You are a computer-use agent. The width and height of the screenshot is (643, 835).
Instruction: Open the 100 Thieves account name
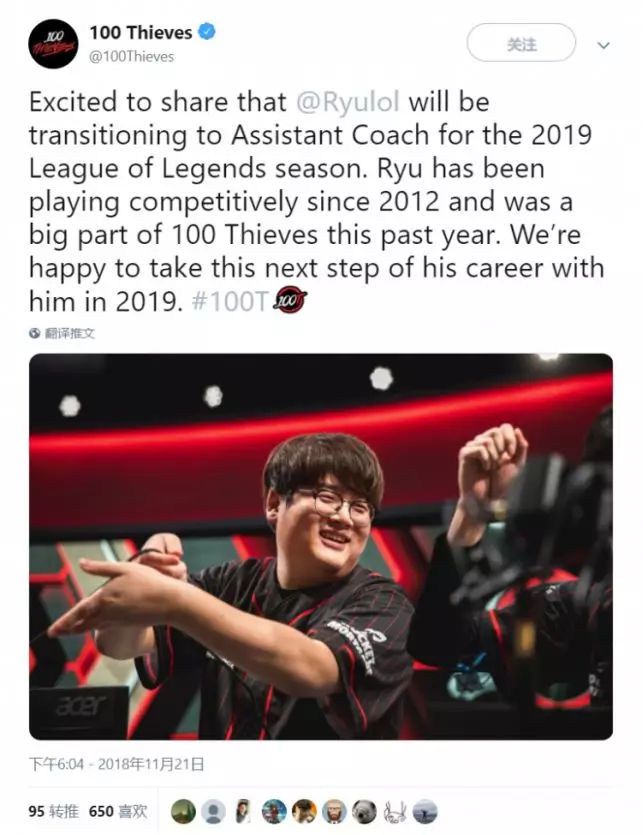click(x=140, y=33)
